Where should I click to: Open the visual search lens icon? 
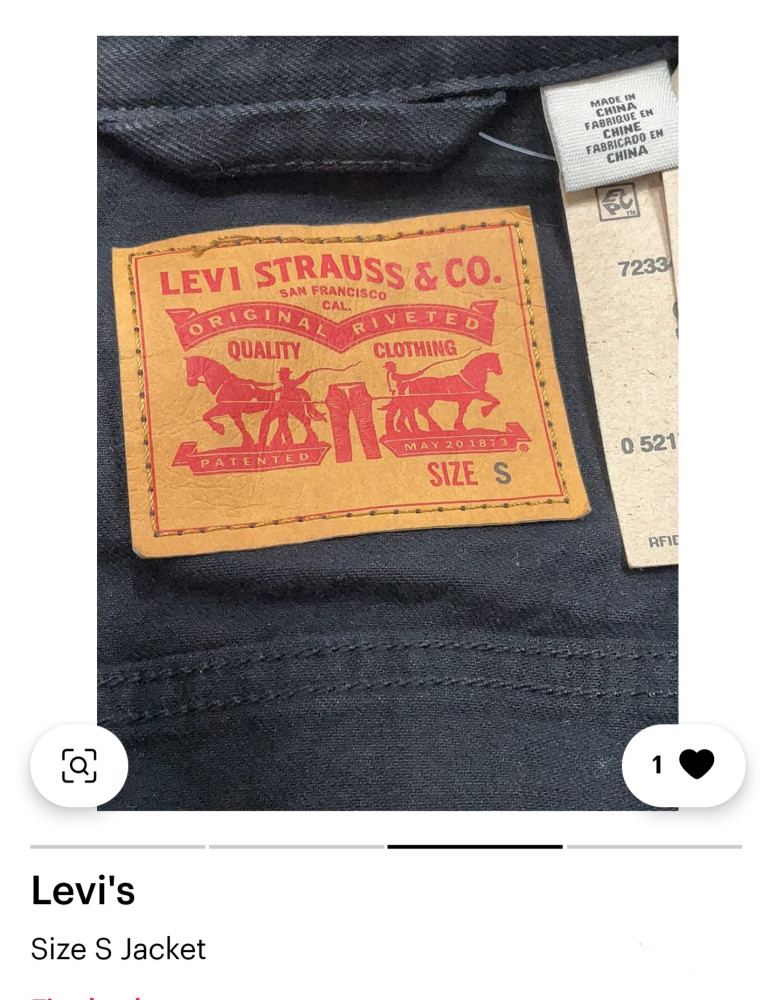point(79,766)
